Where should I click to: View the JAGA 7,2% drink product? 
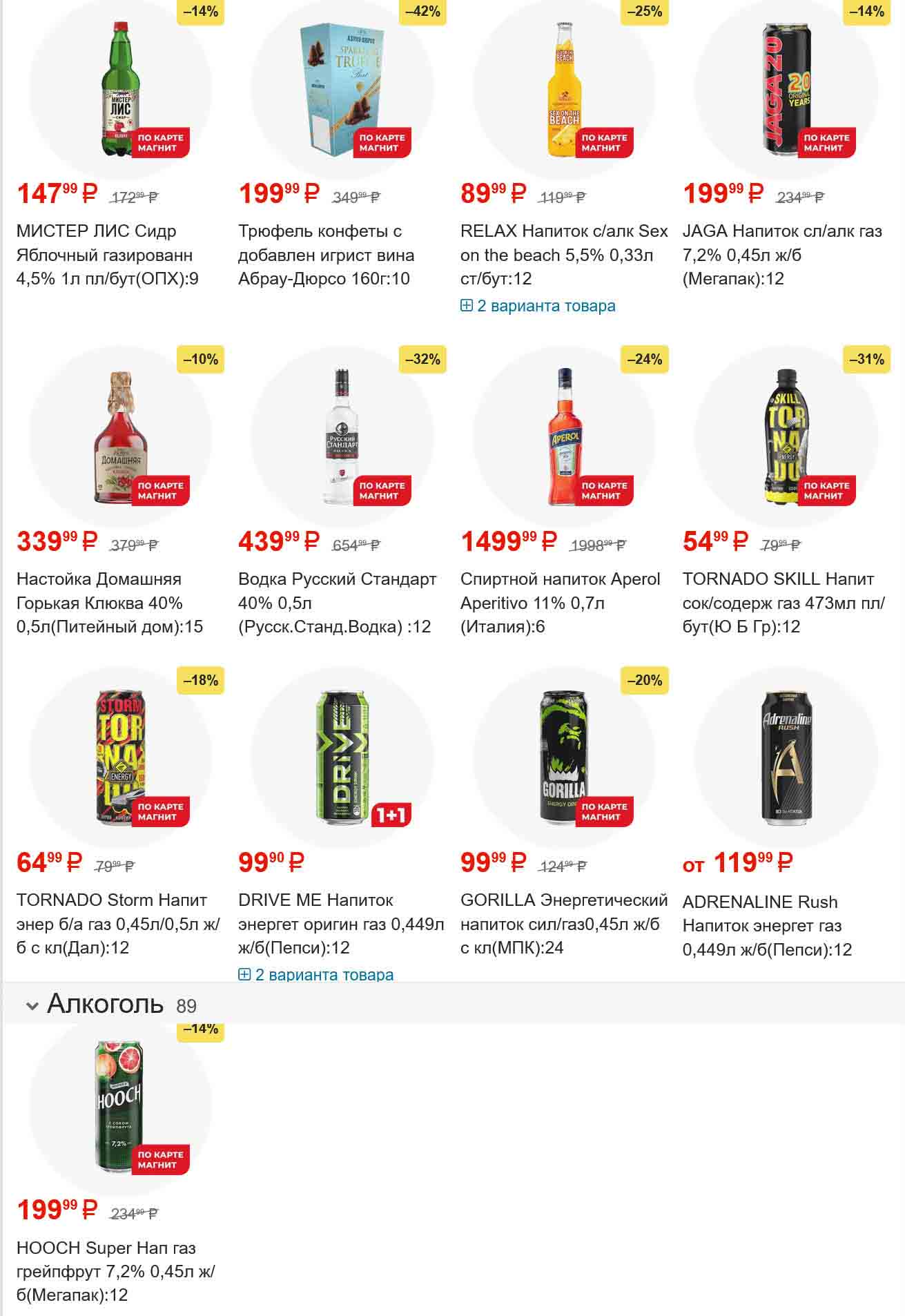pos(782,255)
